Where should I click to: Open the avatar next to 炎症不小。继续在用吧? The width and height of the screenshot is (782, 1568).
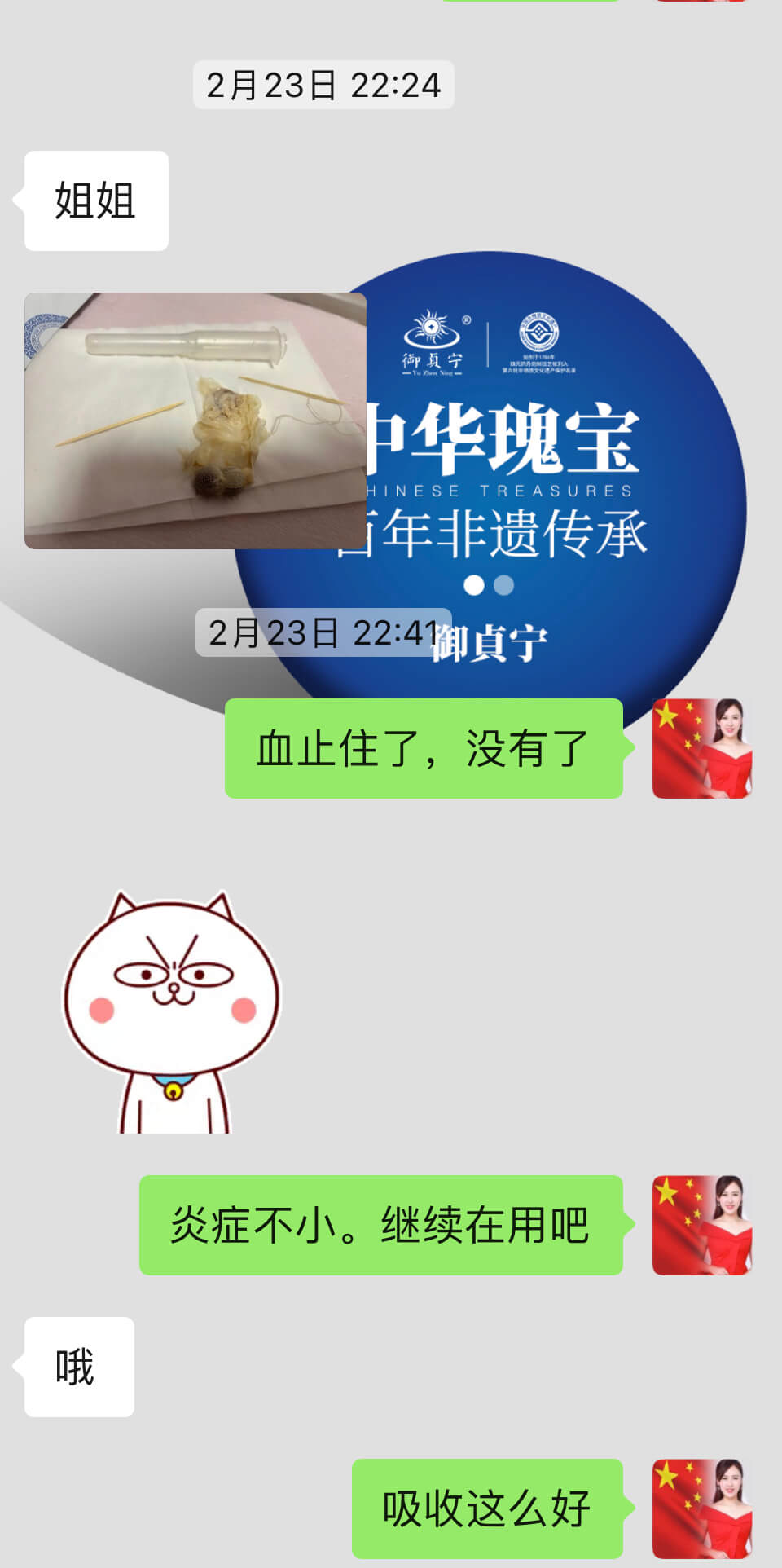[x=702, y=1225]
